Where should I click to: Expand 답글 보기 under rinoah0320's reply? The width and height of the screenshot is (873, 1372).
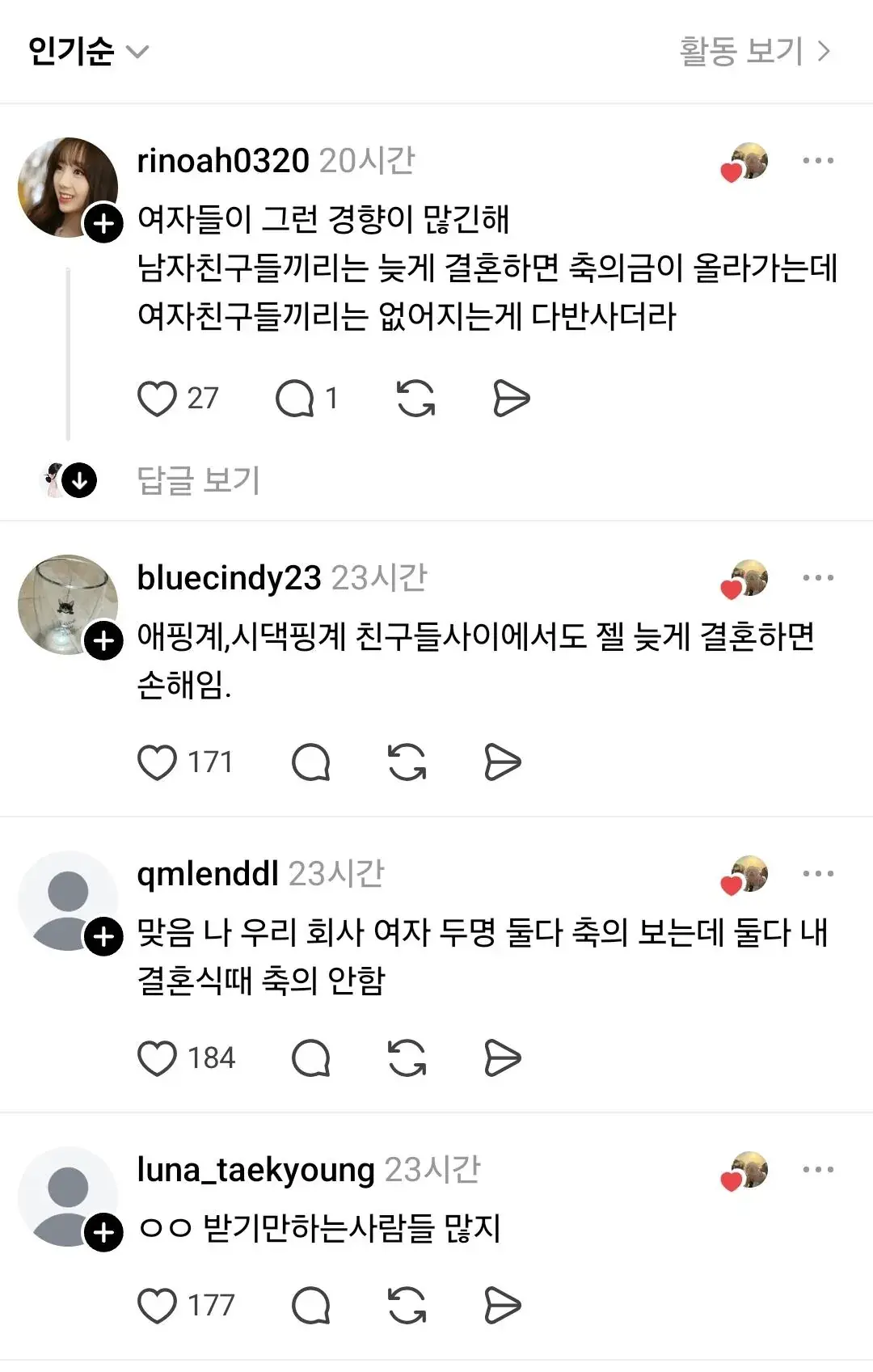(x=198, y=480)
